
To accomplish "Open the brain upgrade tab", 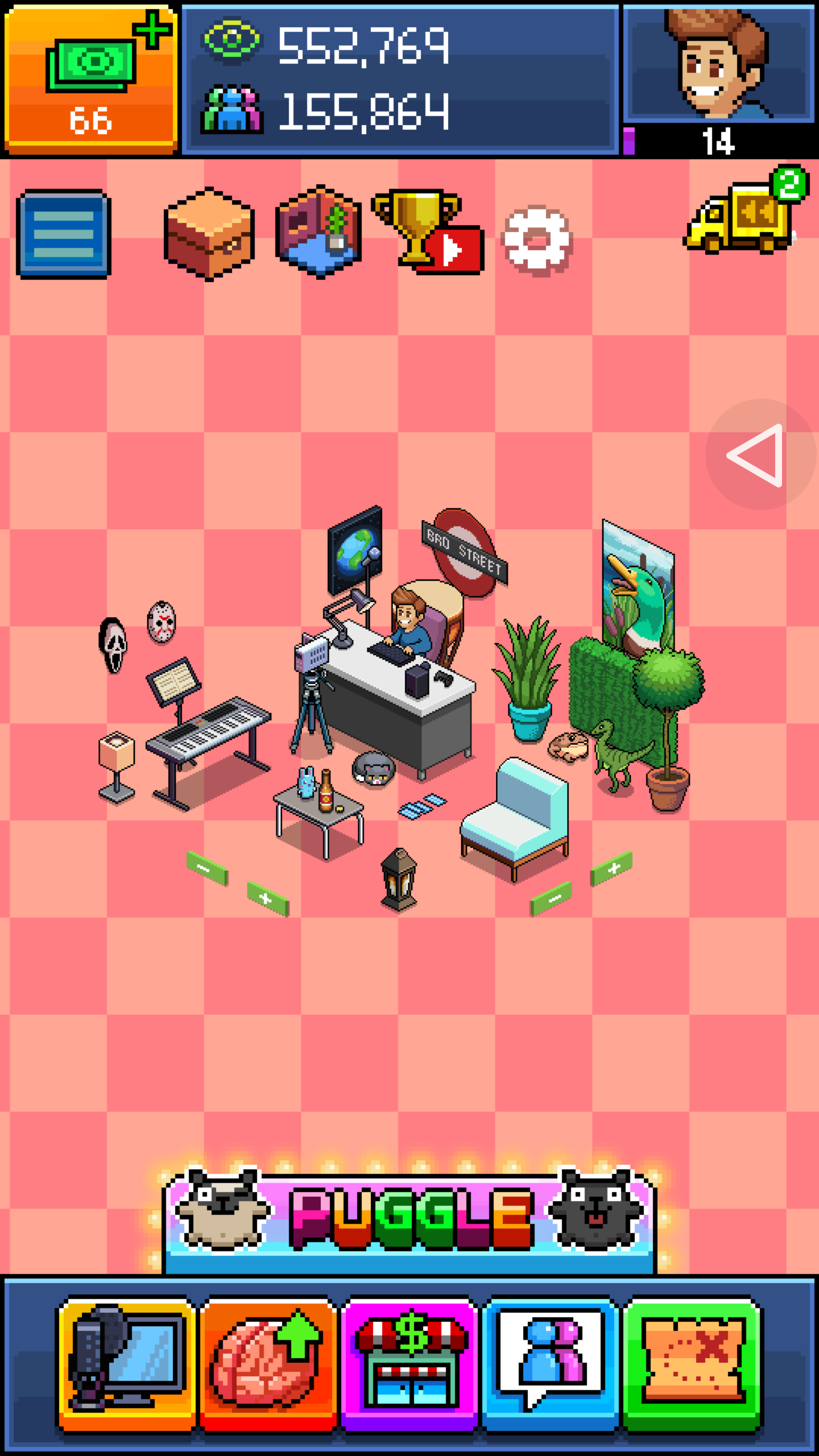I will tap(267, 1363).
